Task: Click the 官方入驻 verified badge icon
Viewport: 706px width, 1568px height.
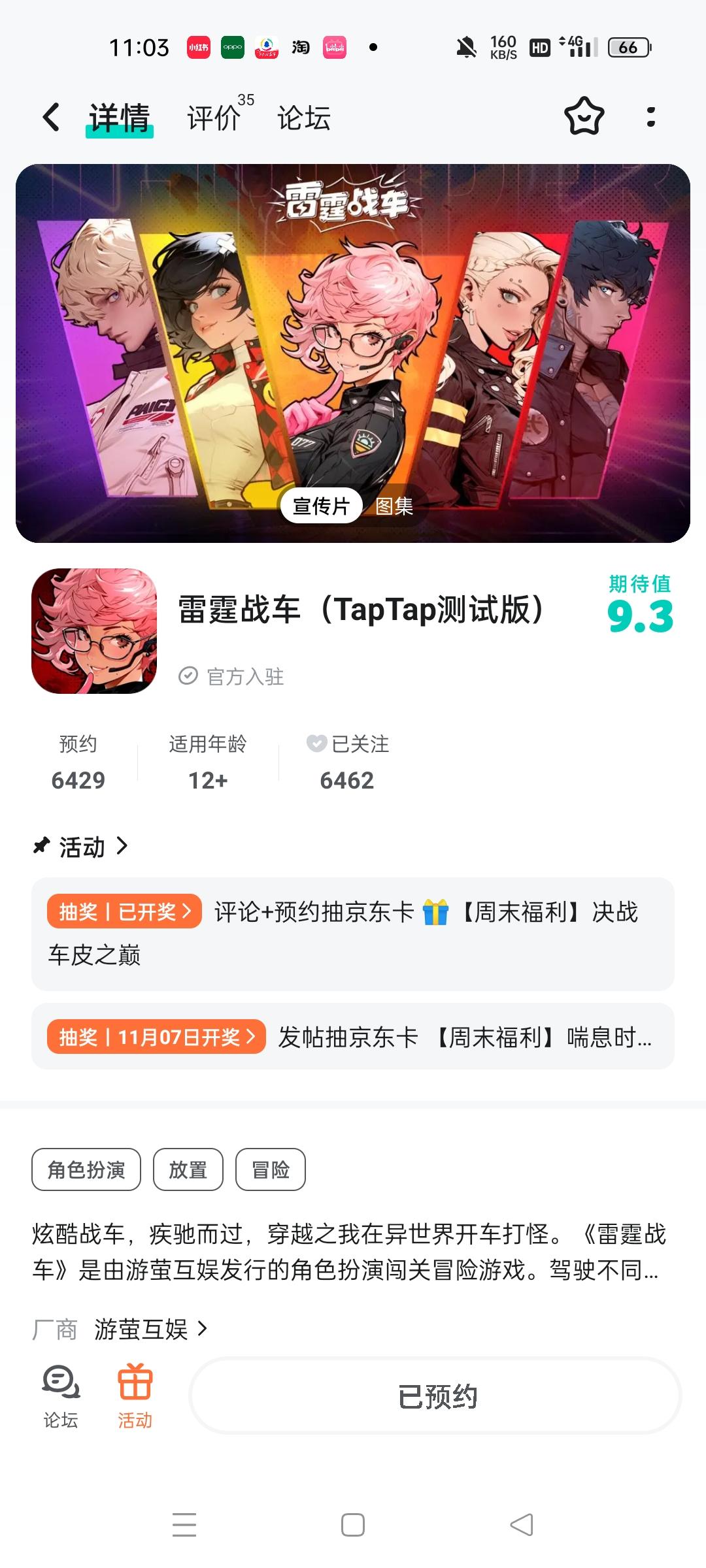Action: 190,677
